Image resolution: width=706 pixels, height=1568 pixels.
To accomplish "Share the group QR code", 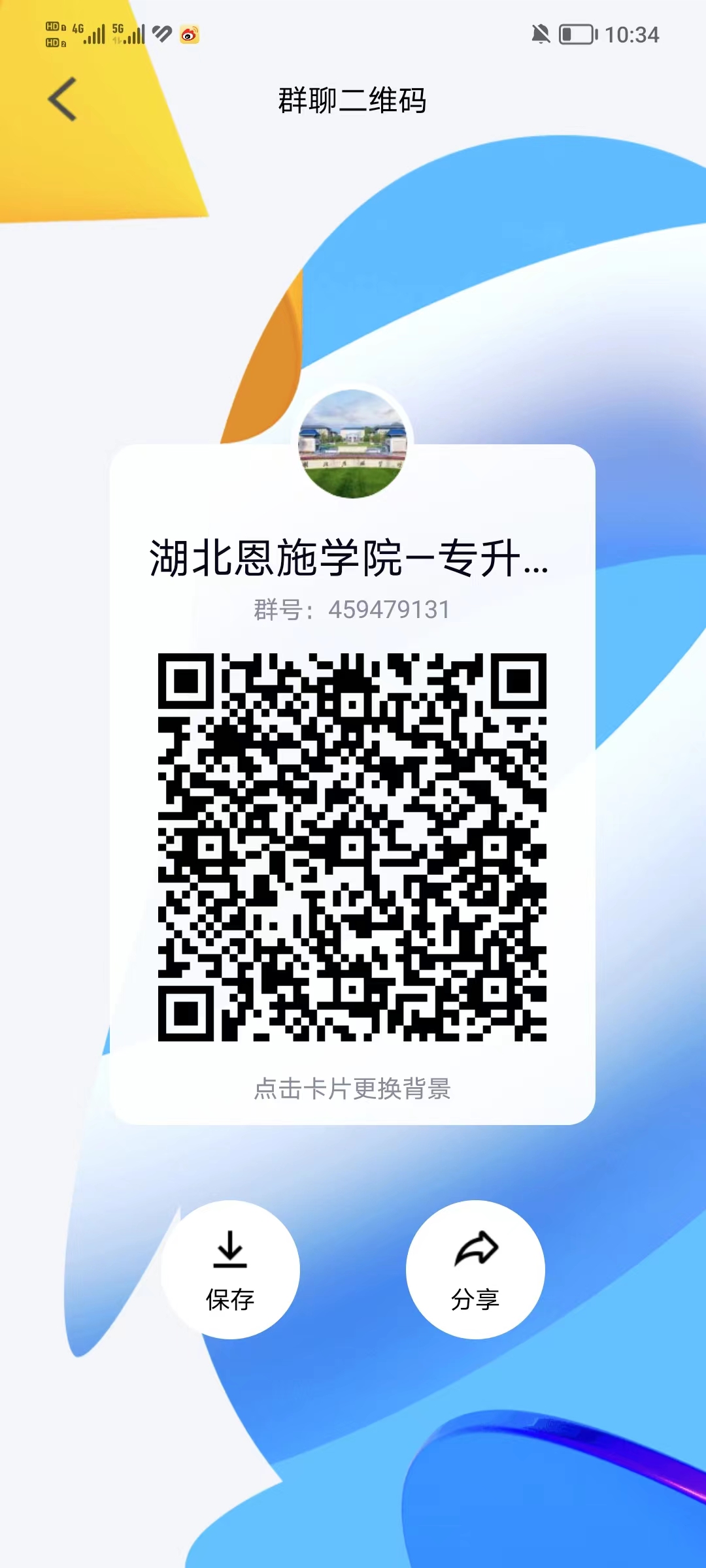I will pyautogui.click(x=475, y=1269).
